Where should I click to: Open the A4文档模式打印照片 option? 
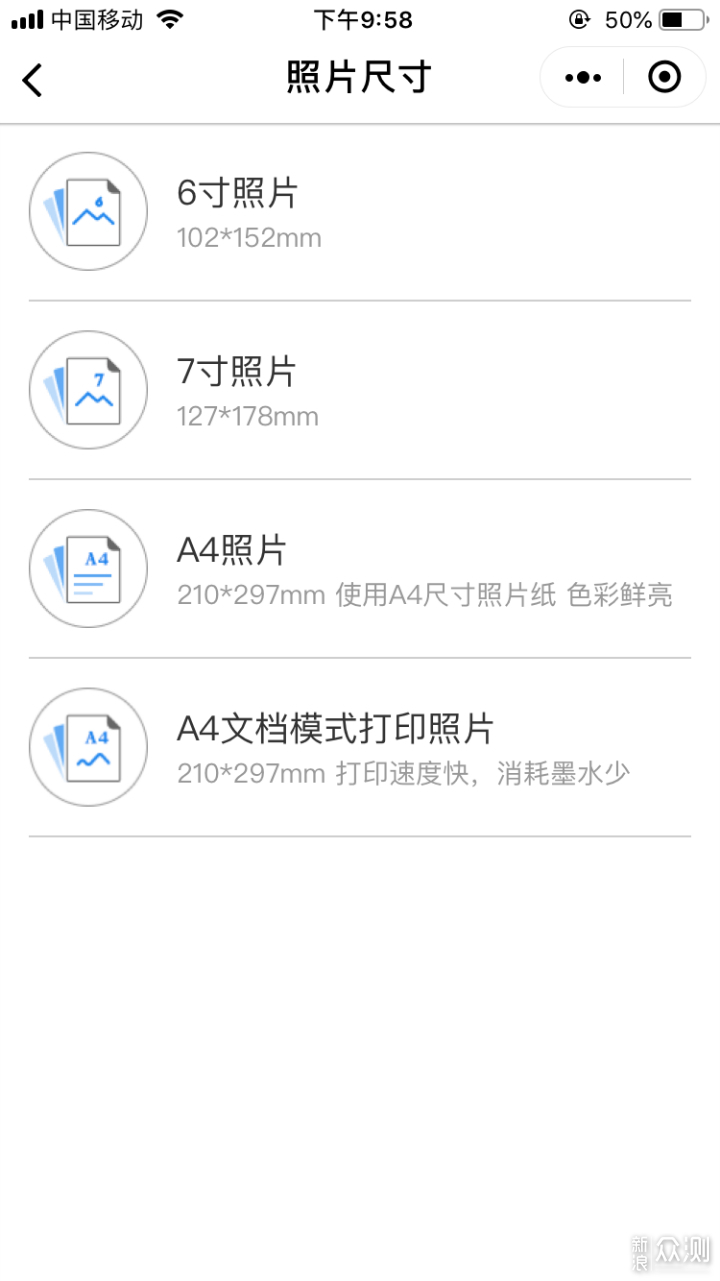[359, 748]
